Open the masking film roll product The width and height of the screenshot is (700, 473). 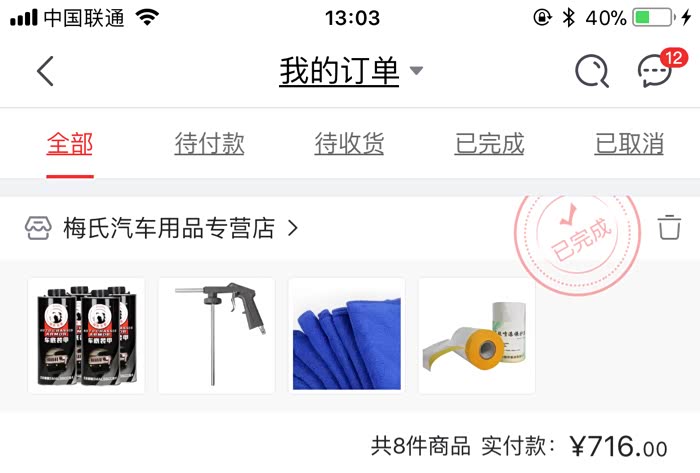point(477,336)
